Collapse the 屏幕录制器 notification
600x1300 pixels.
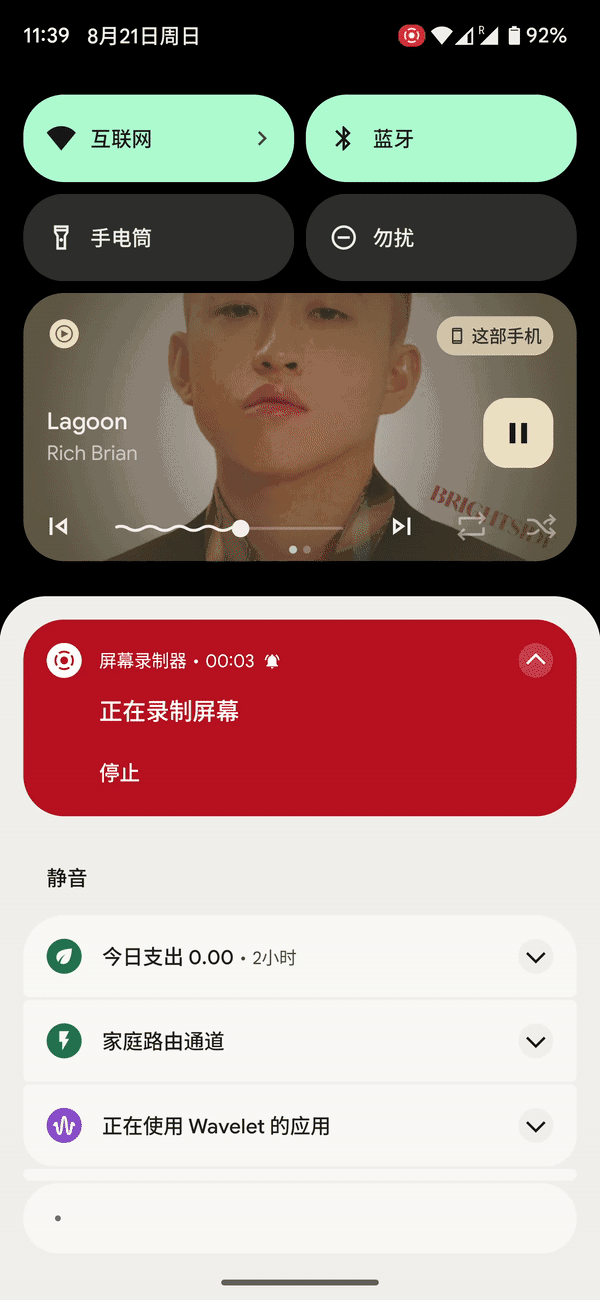click(536, 660)
